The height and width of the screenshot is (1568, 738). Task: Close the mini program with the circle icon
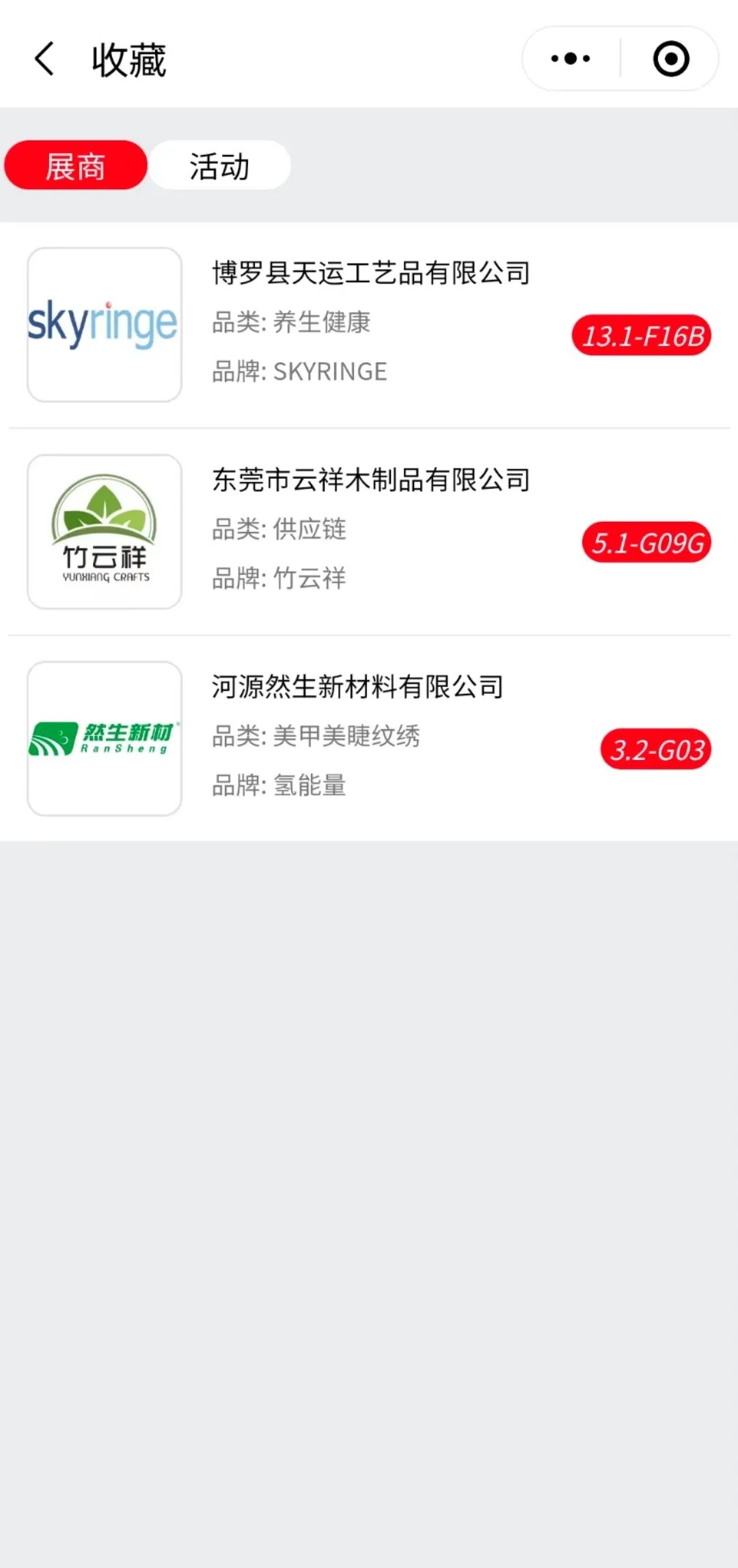tap(670, 59)
